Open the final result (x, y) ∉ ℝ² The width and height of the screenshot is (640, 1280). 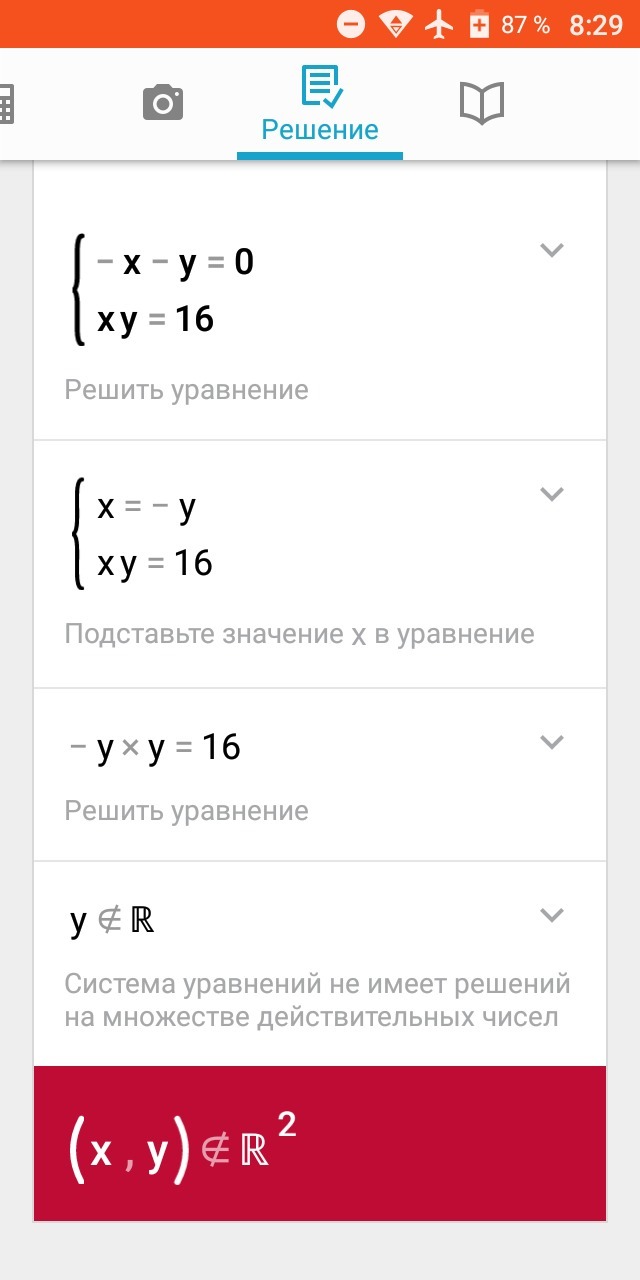[320, 1144]
